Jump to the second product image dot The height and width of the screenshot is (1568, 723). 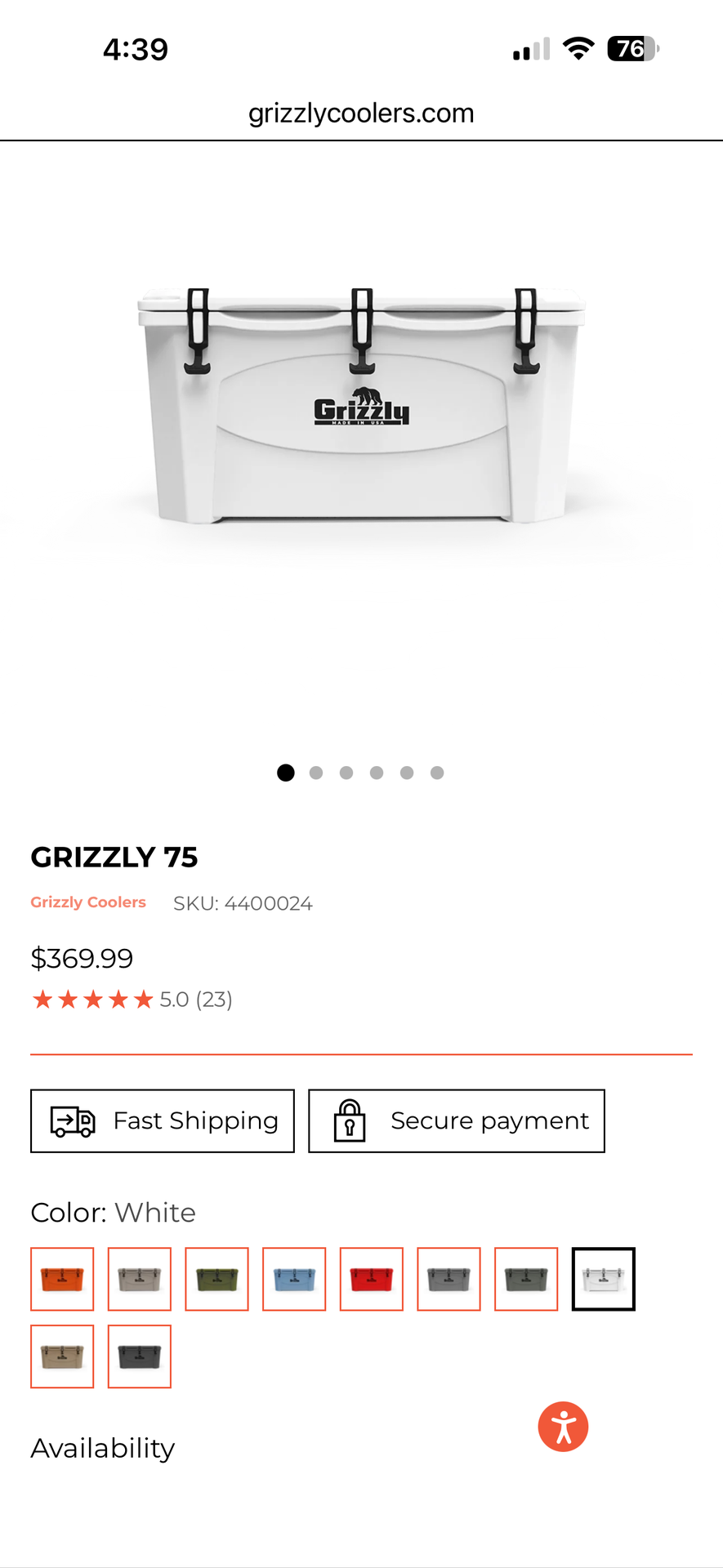(316, 773)
